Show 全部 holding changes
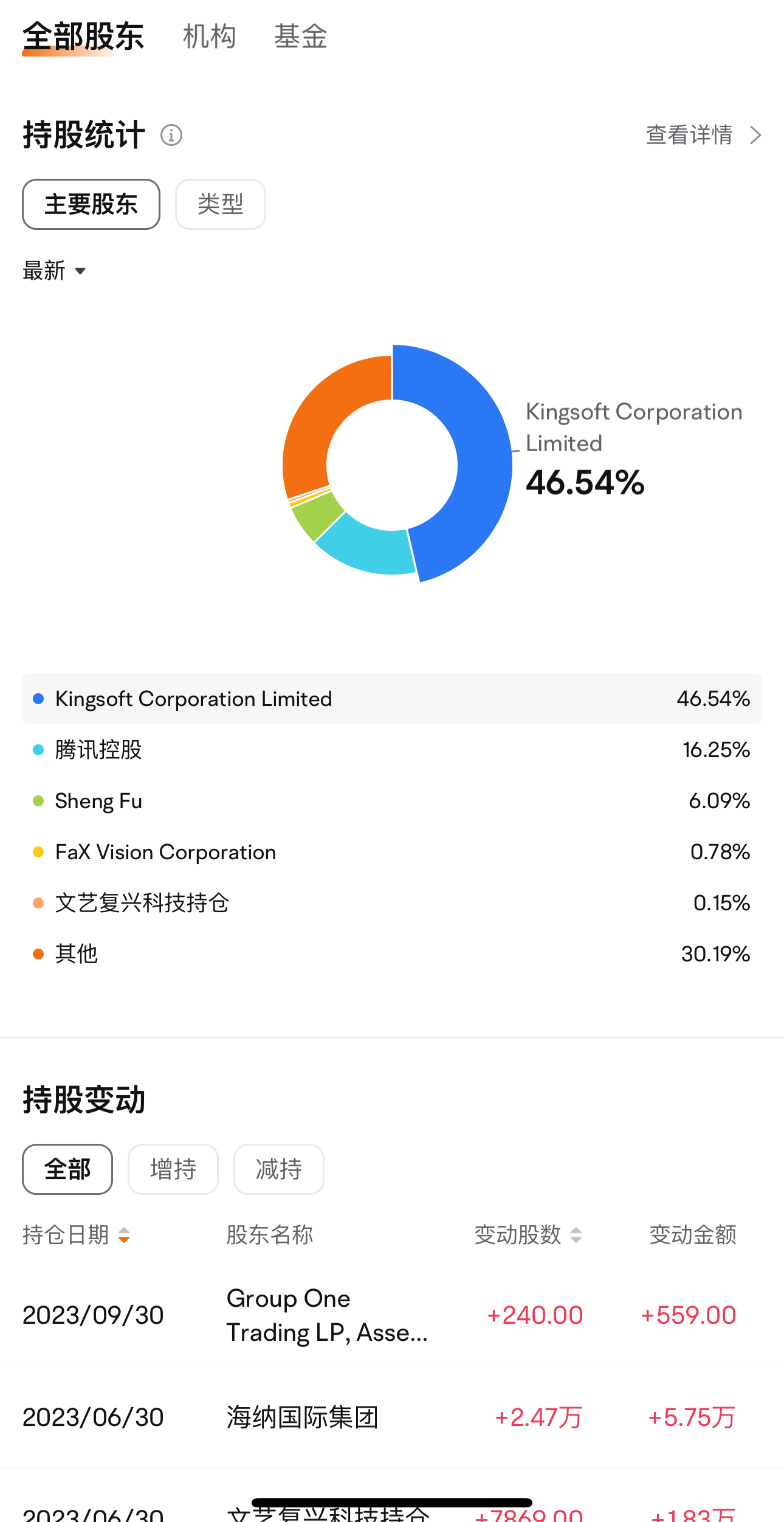Image resolution: width=784 pixels, height=1522 pixels. (x=67, y=1169)
